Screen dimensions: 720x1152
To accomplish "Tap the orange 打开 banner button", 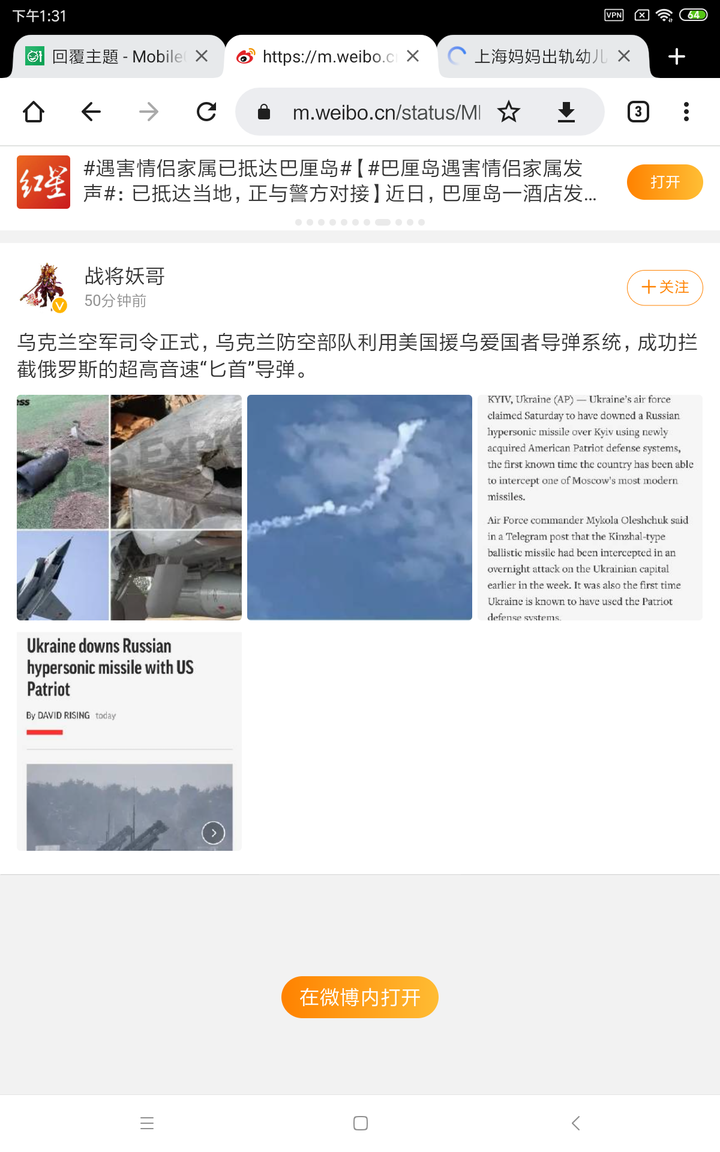I will pos(664,182).
